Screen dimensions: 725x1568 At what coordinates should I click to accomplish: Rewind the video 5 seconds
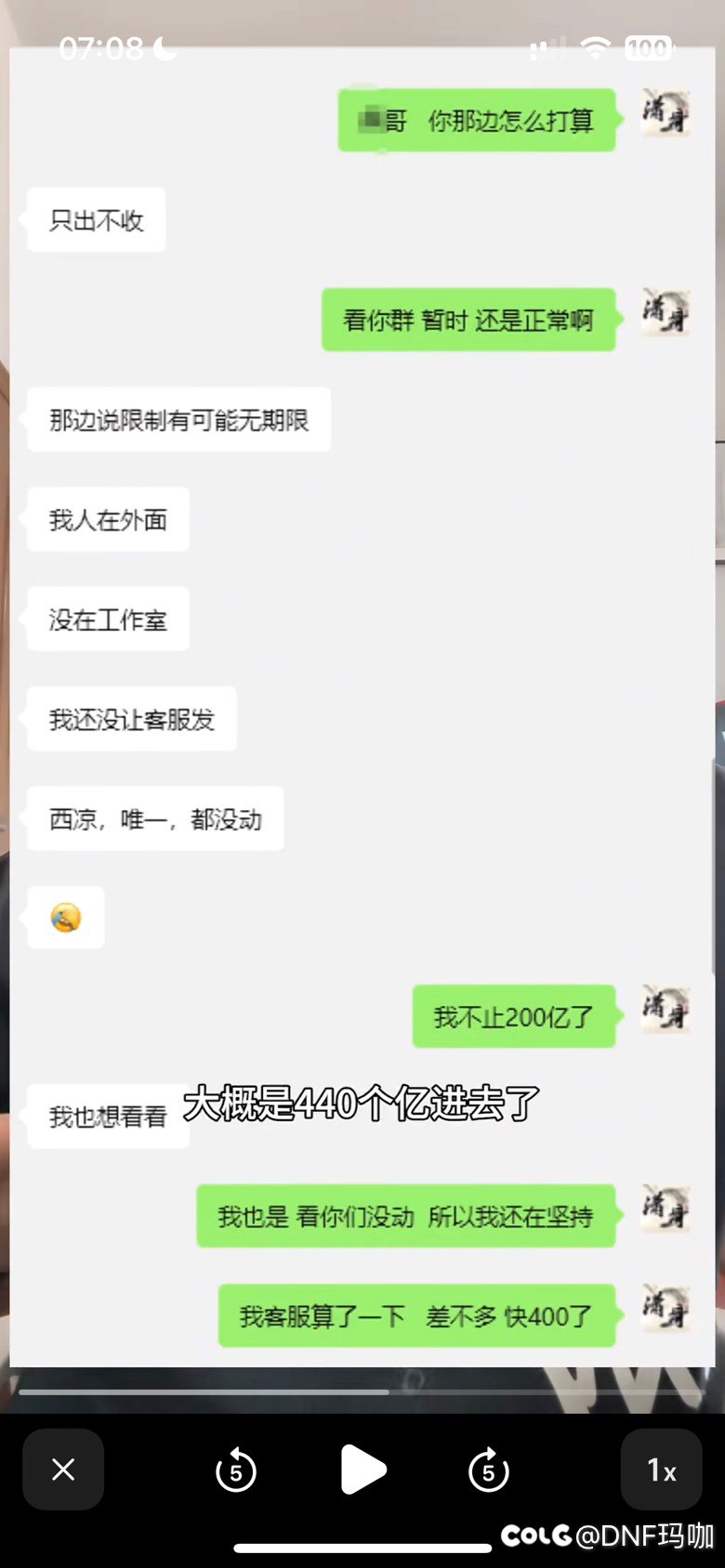(x=235, y=1470)
